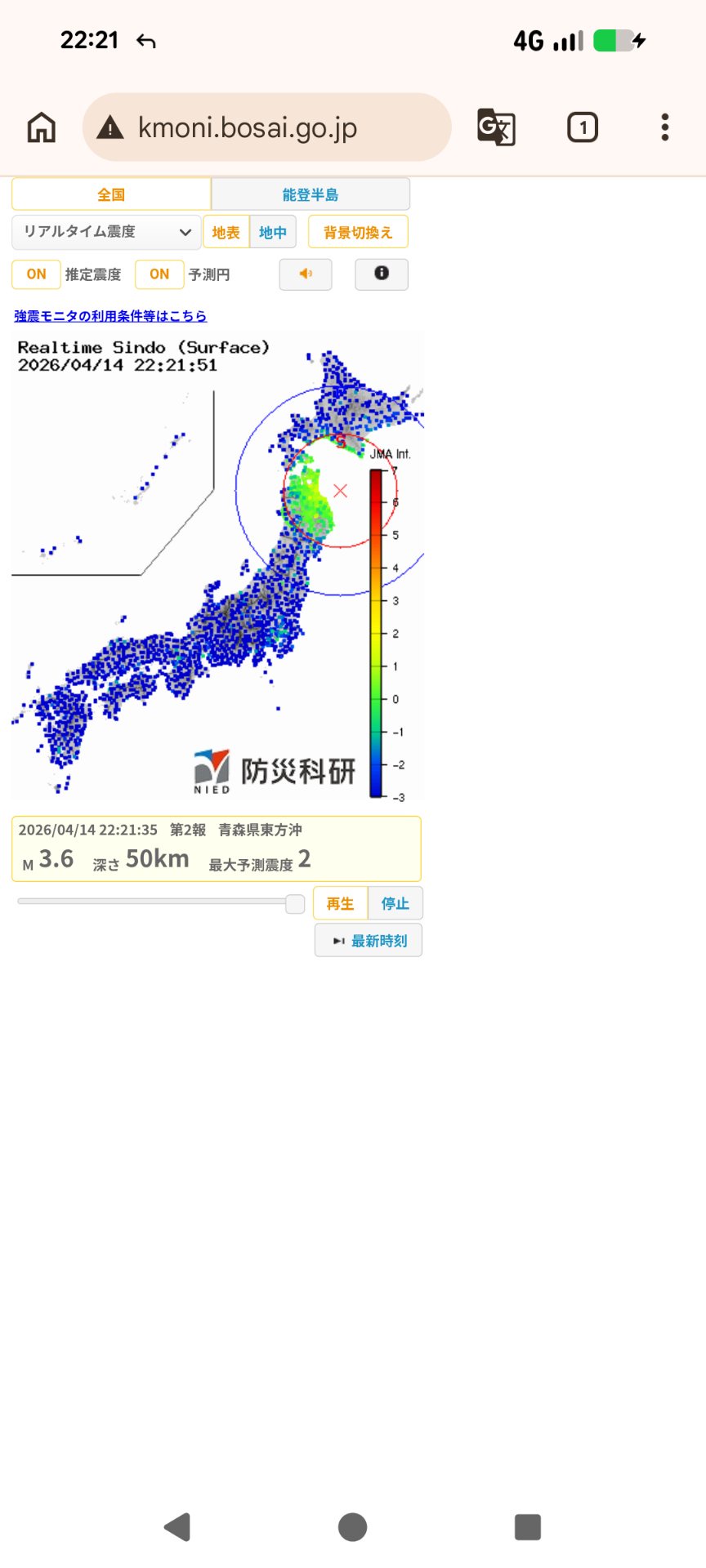Tap the sound speaker button
706x1568 pixels.
coord(306,274)
